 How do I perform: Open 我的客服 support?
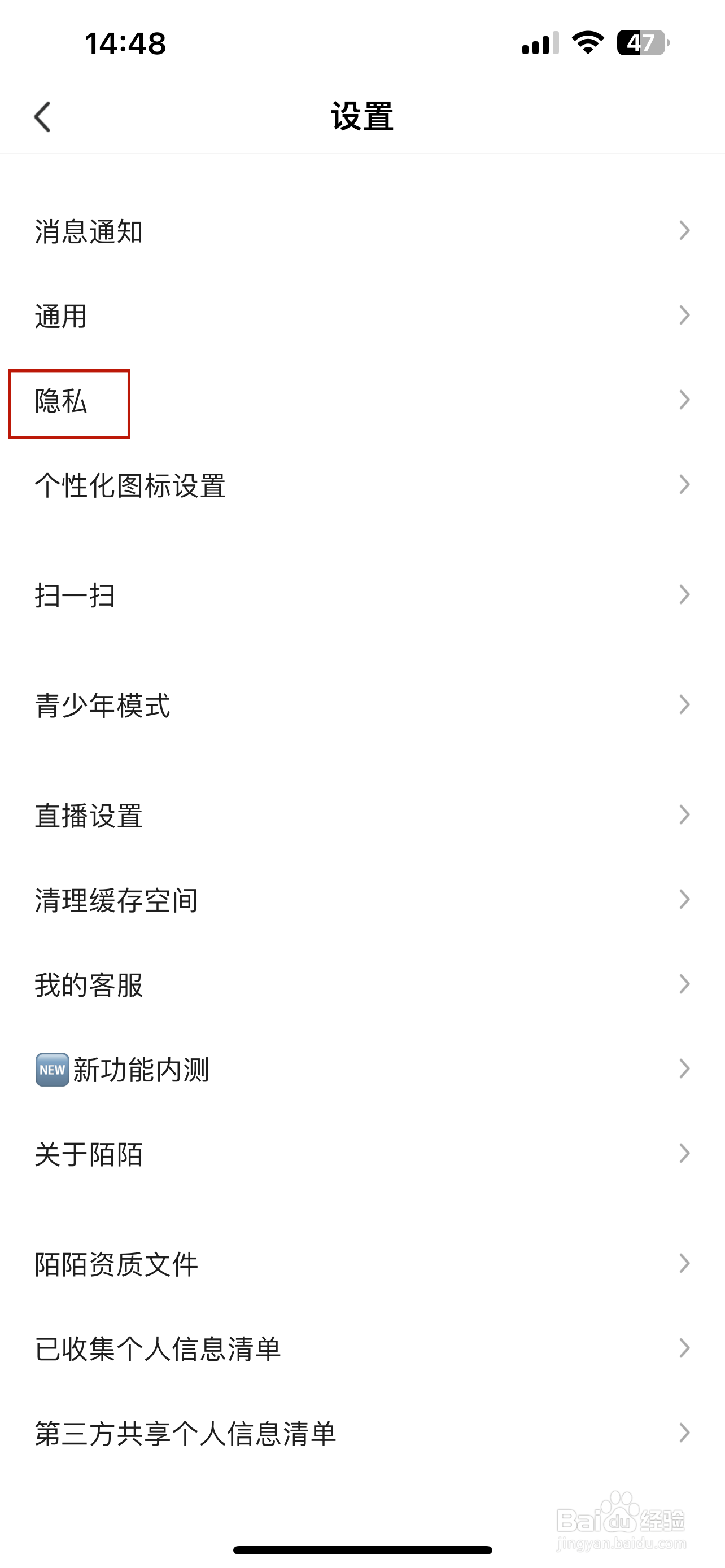362,984
